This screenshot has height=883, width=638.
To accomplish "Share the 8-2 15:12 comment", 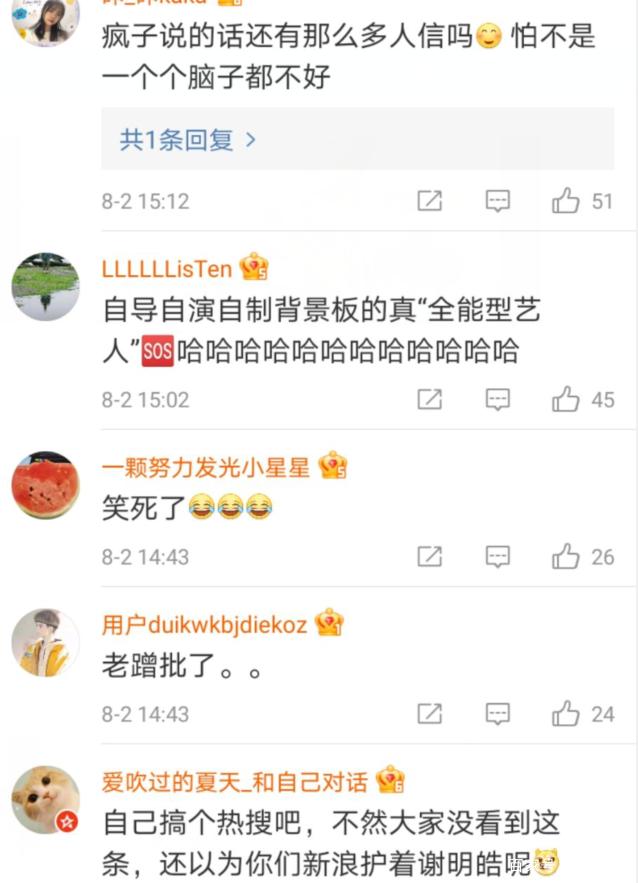I will coord(429,201).
